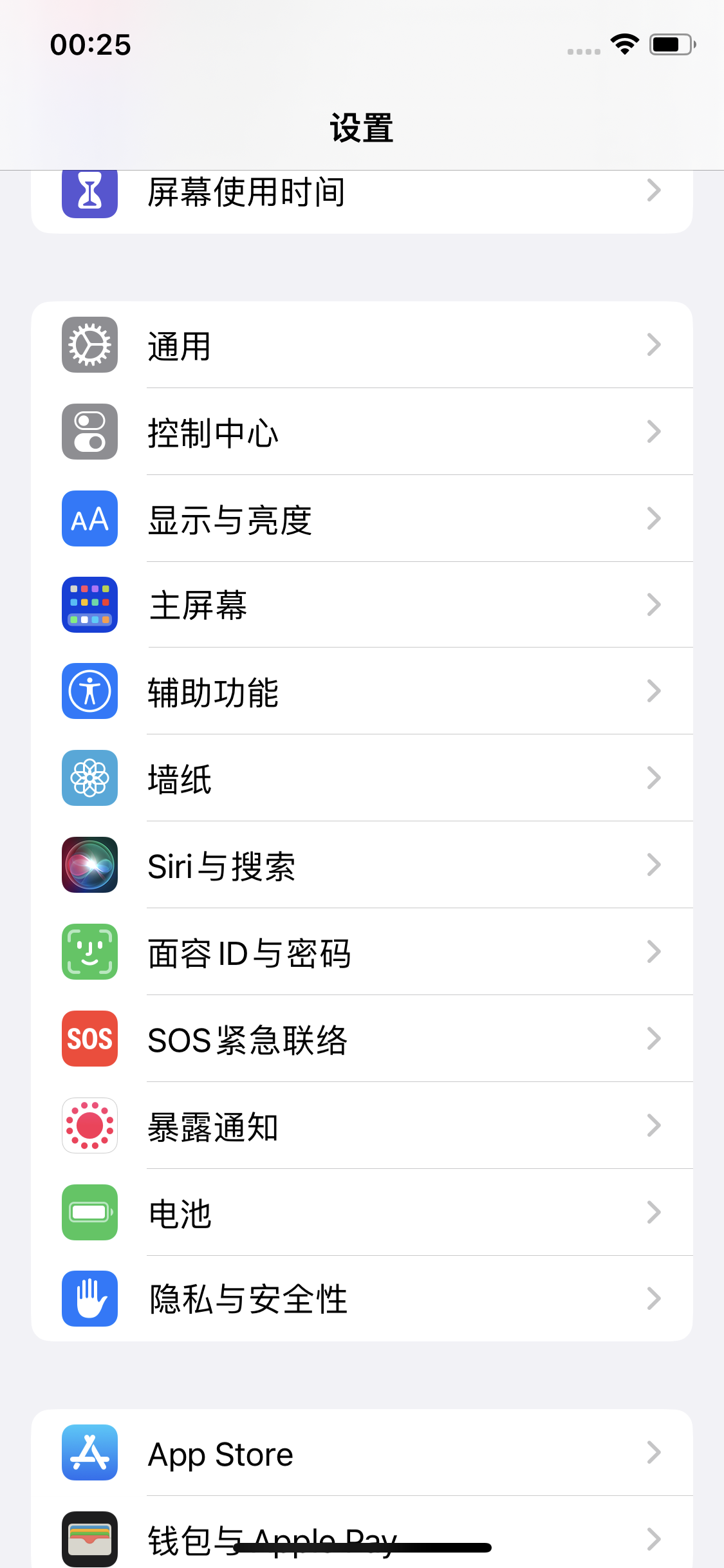Tap the 墙纸 option
This screenshot has width=724, height=1568.
360,778
